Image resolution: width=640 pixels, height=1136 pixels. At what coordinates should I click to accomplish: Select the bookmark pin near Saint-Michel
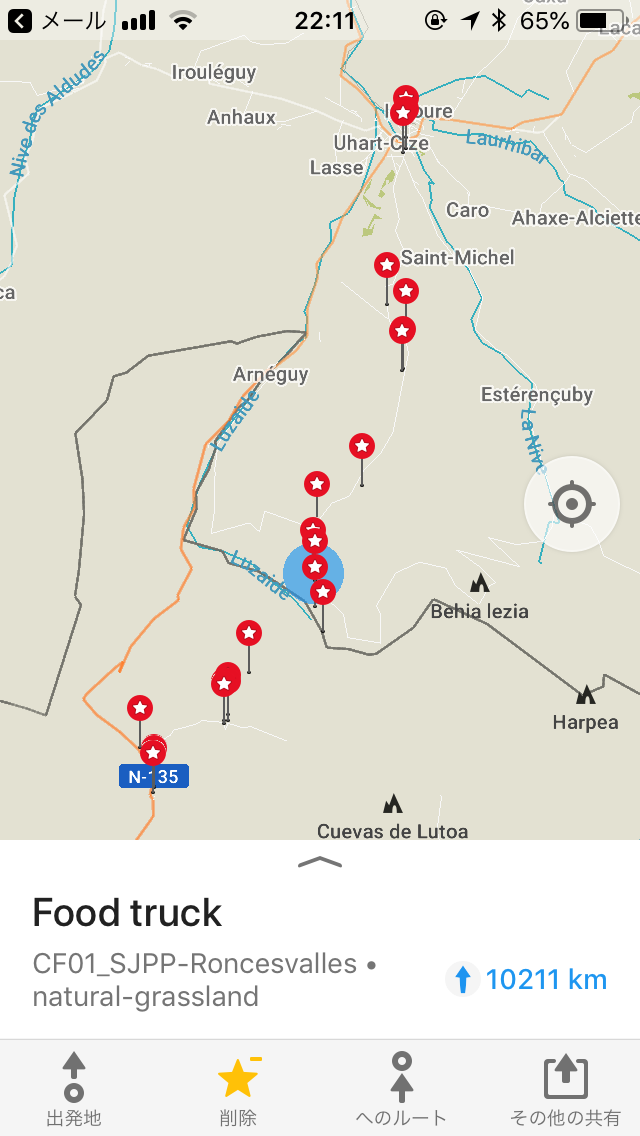(387, 266)
